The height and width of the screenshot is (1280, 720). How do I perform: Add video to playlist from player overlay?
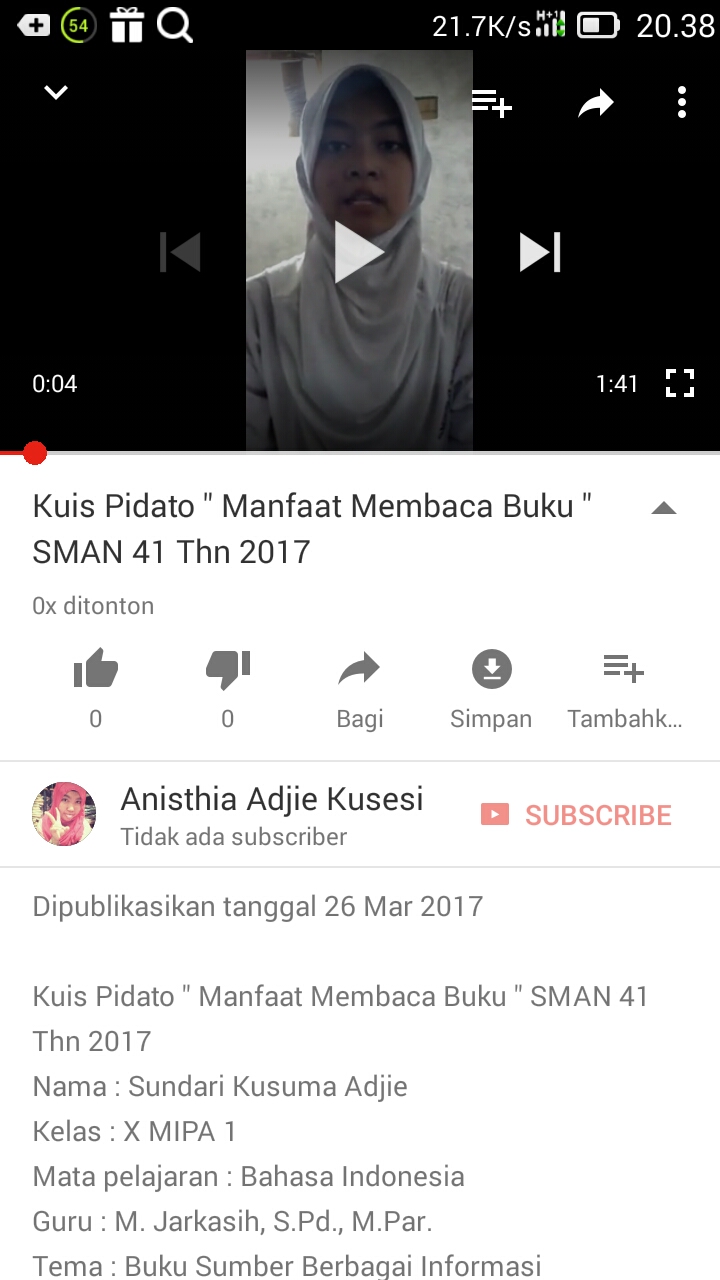491,102
